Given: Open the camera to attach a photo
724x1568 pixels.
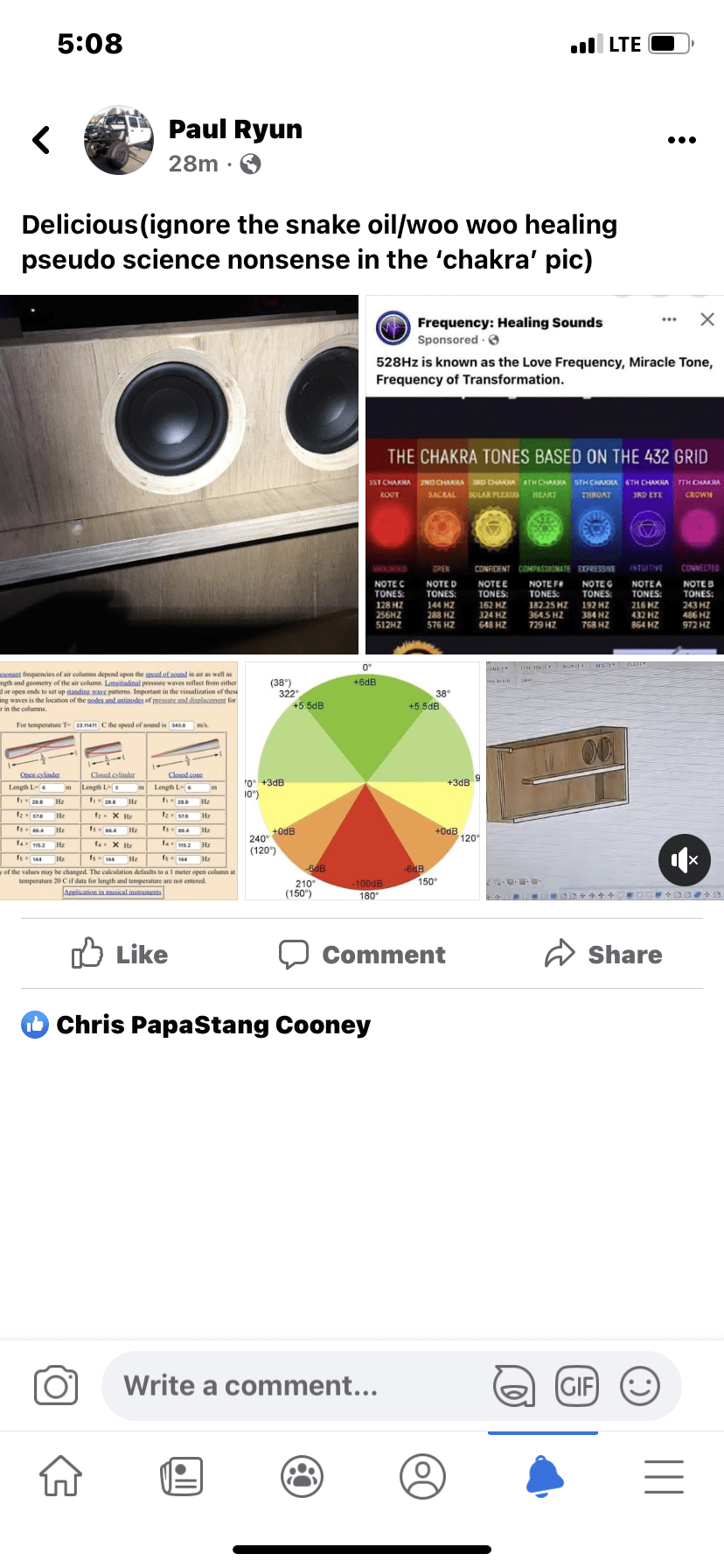Looking at the screenshot, I should (x=56, y=1386).
